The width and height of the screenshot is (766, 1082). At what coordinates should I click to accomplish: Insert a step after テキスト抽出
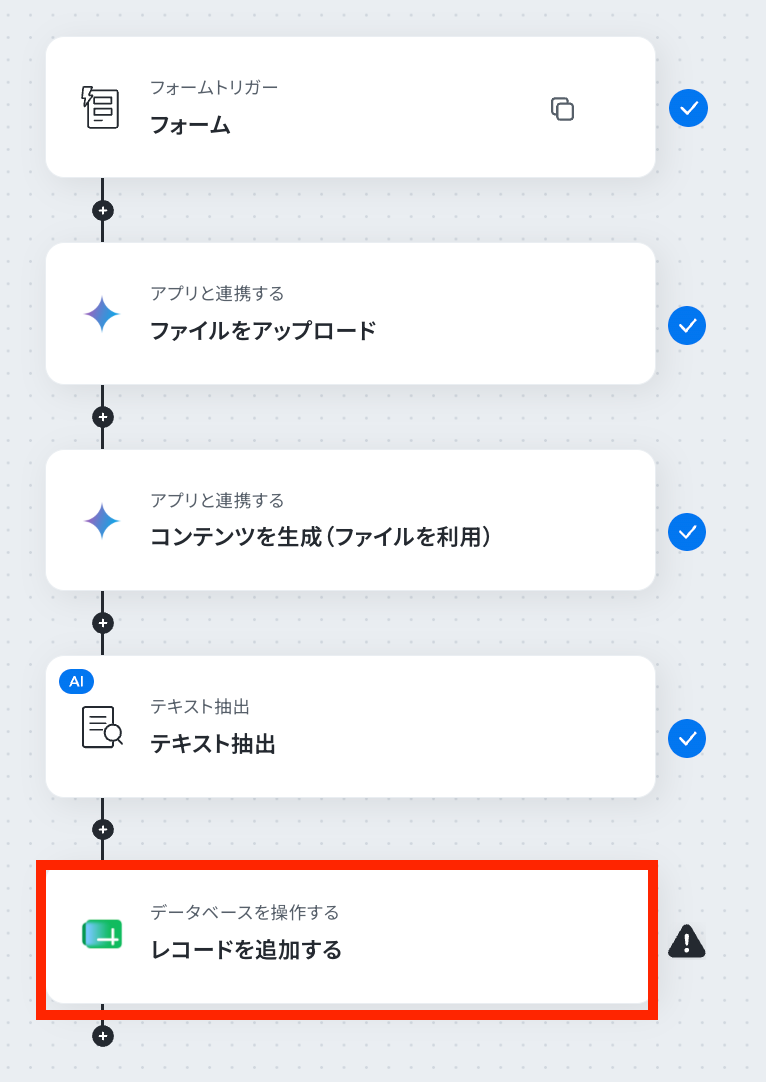103,829
